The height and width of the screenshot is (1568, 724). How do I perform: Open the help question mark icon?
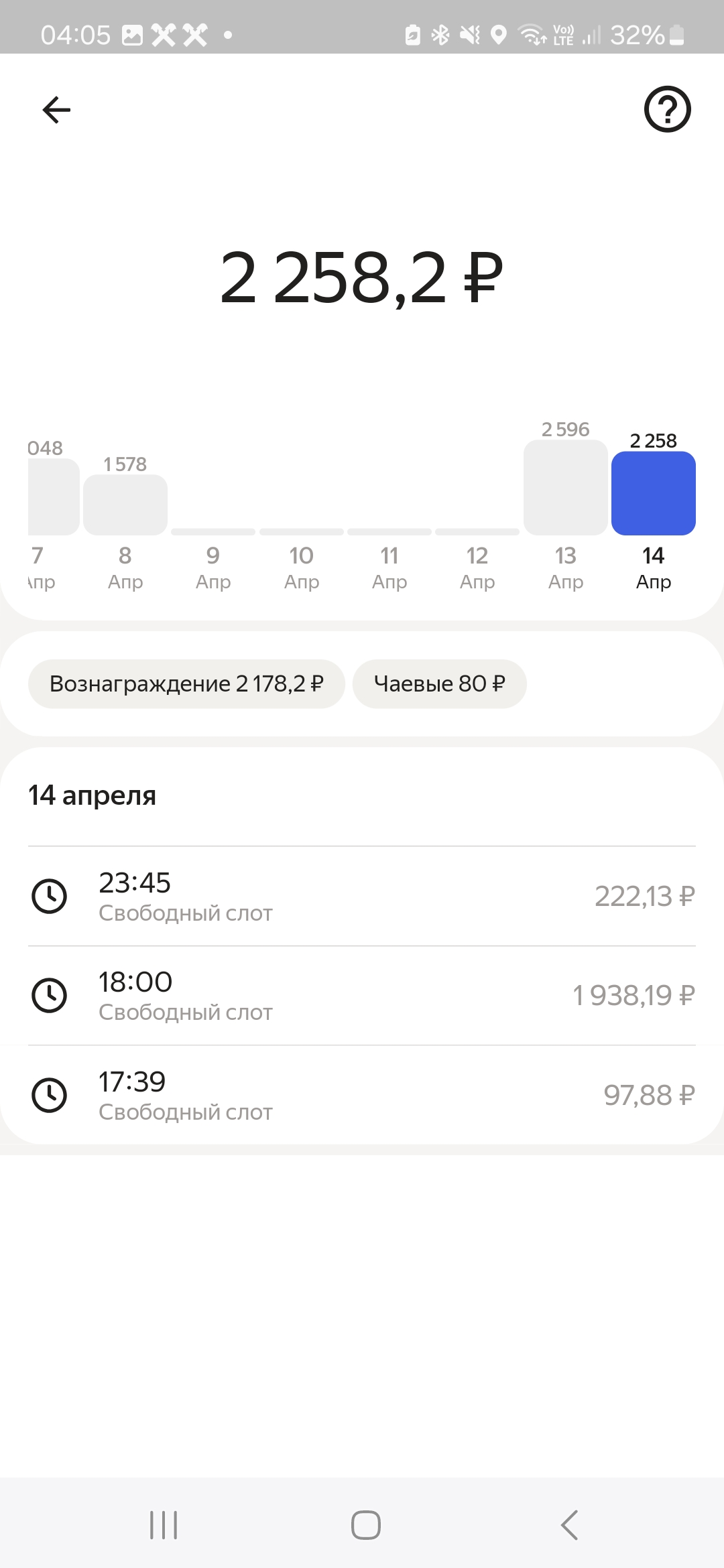(x=667, y=109)
